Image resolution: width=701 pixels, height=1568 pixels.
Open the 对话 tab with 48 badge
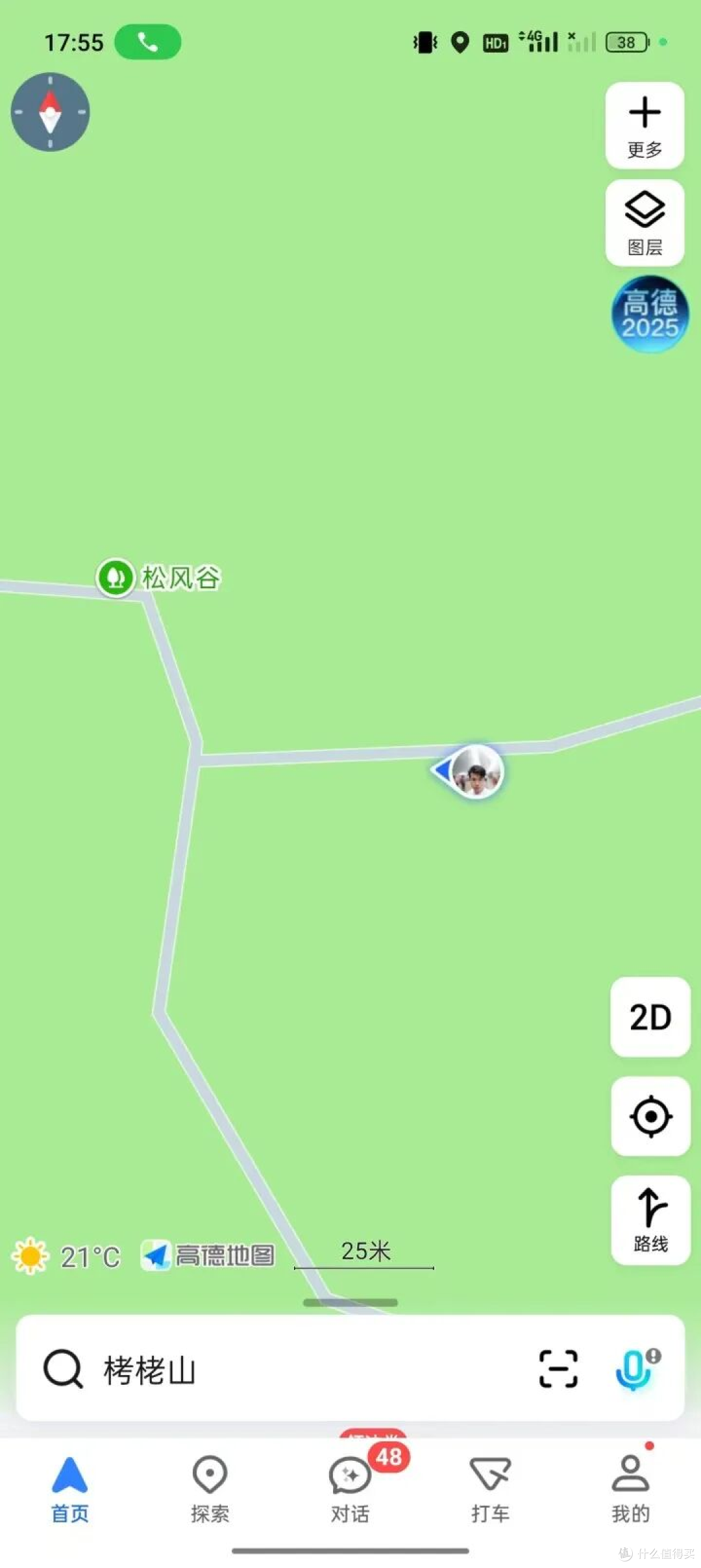point(350,1490)
